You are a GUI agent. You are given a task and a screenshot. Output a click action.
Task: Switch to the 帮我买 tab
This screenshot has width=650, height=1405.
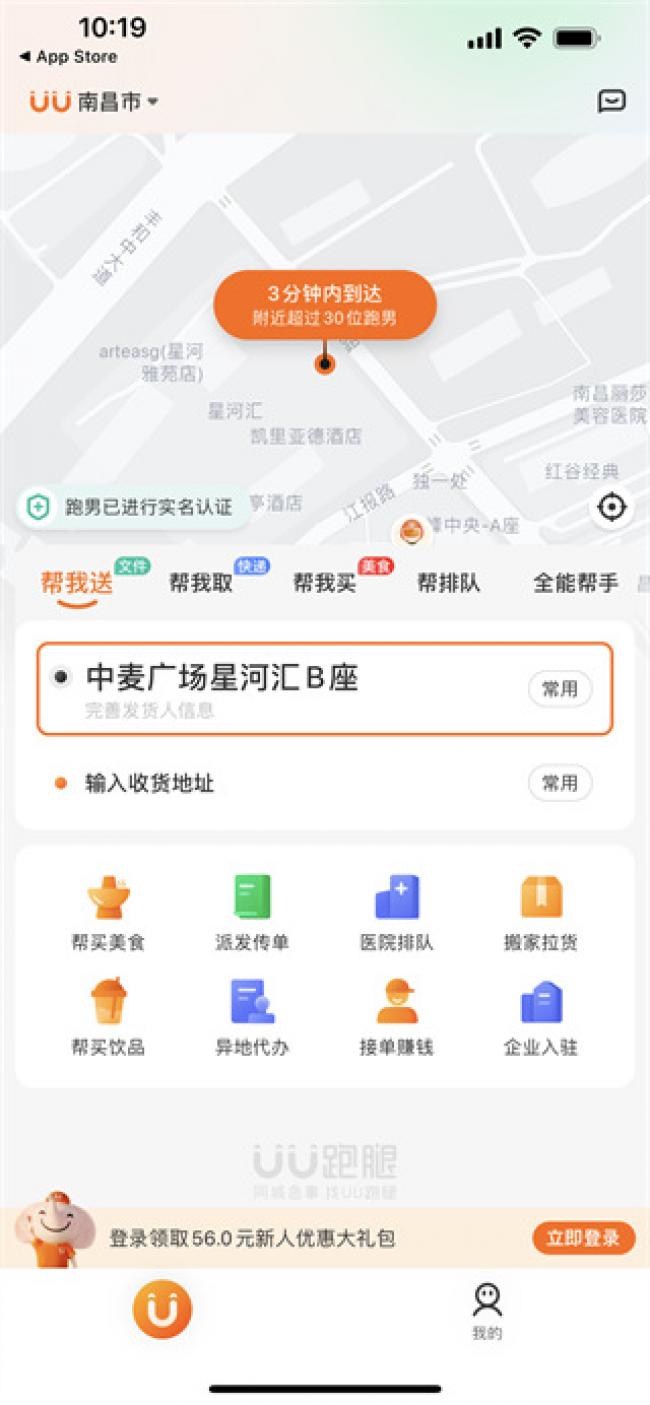click(x=325, y=584)
